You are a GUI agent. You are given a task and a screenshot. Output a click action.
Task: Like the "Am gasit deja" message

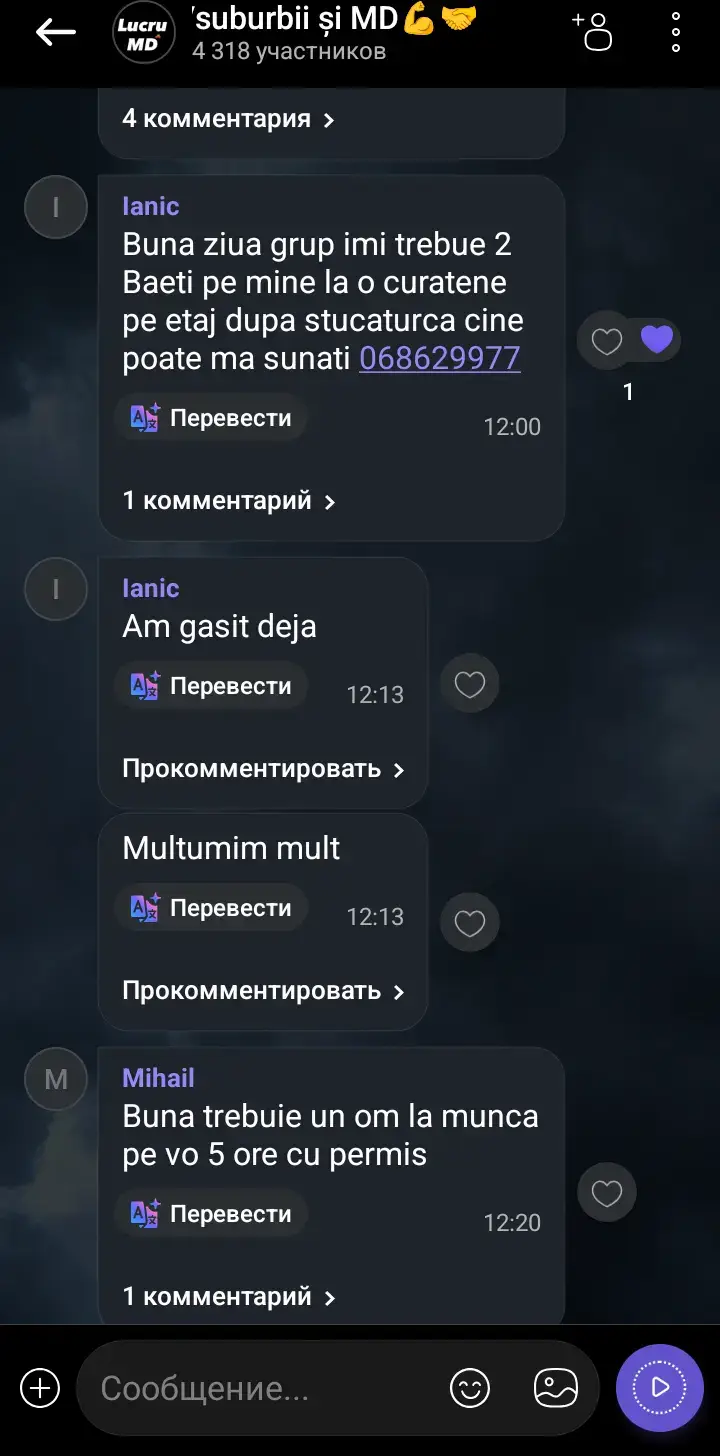pos(470,684)
